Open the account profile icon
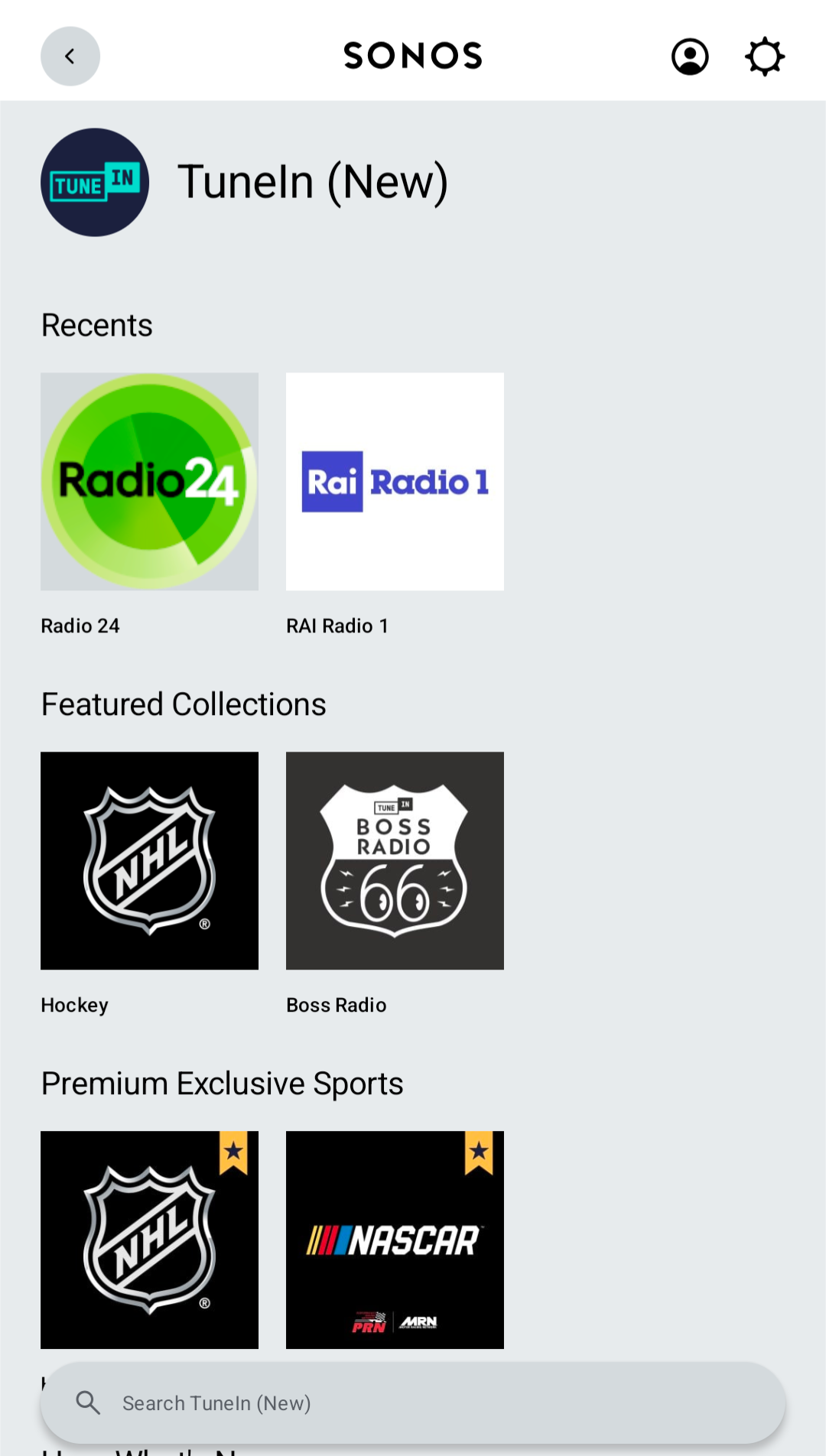 690,57
